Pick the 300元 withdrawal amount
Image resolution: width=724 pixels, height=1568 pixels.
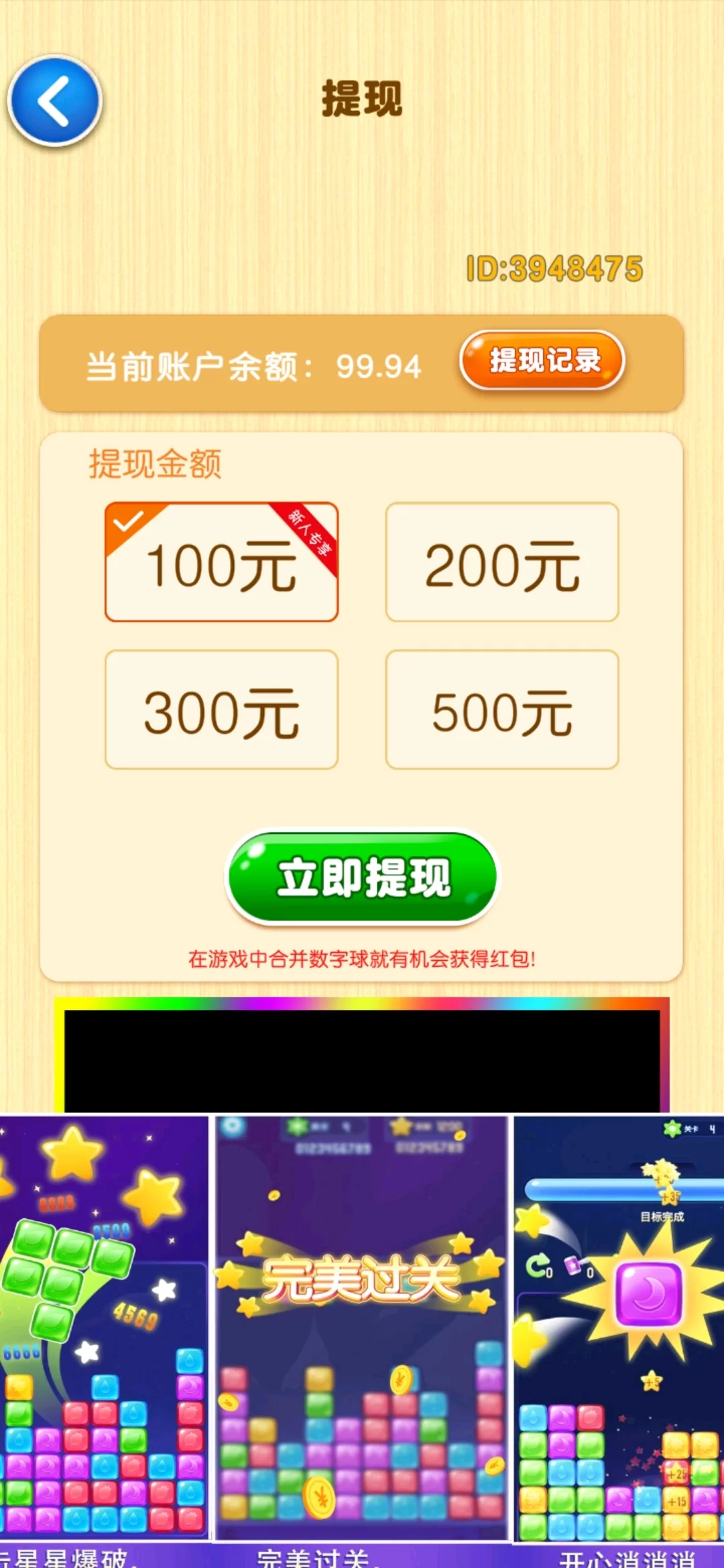click(221, 710)
